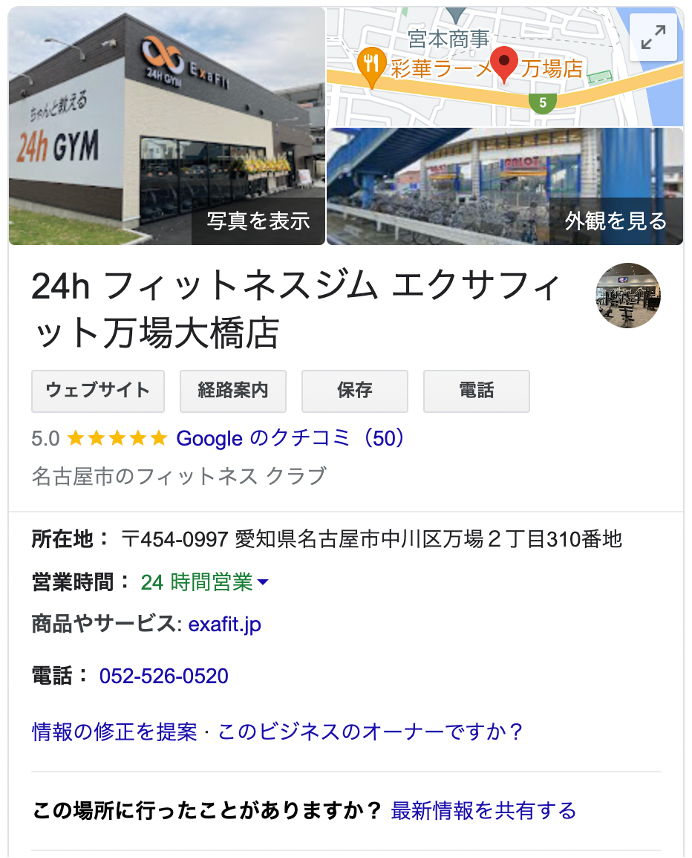The image size is (692, 858).
Task: Select 情報の修正を提案 link
Action: pos(114,731)
